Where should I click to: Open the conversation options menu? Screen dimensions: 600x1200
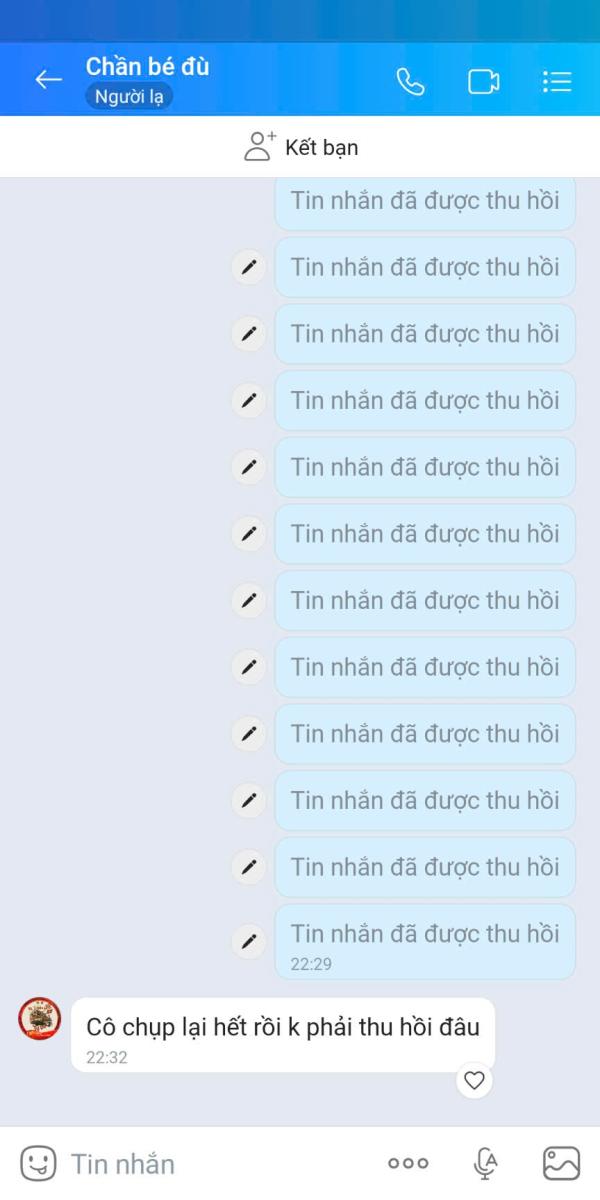pos(557,81)
